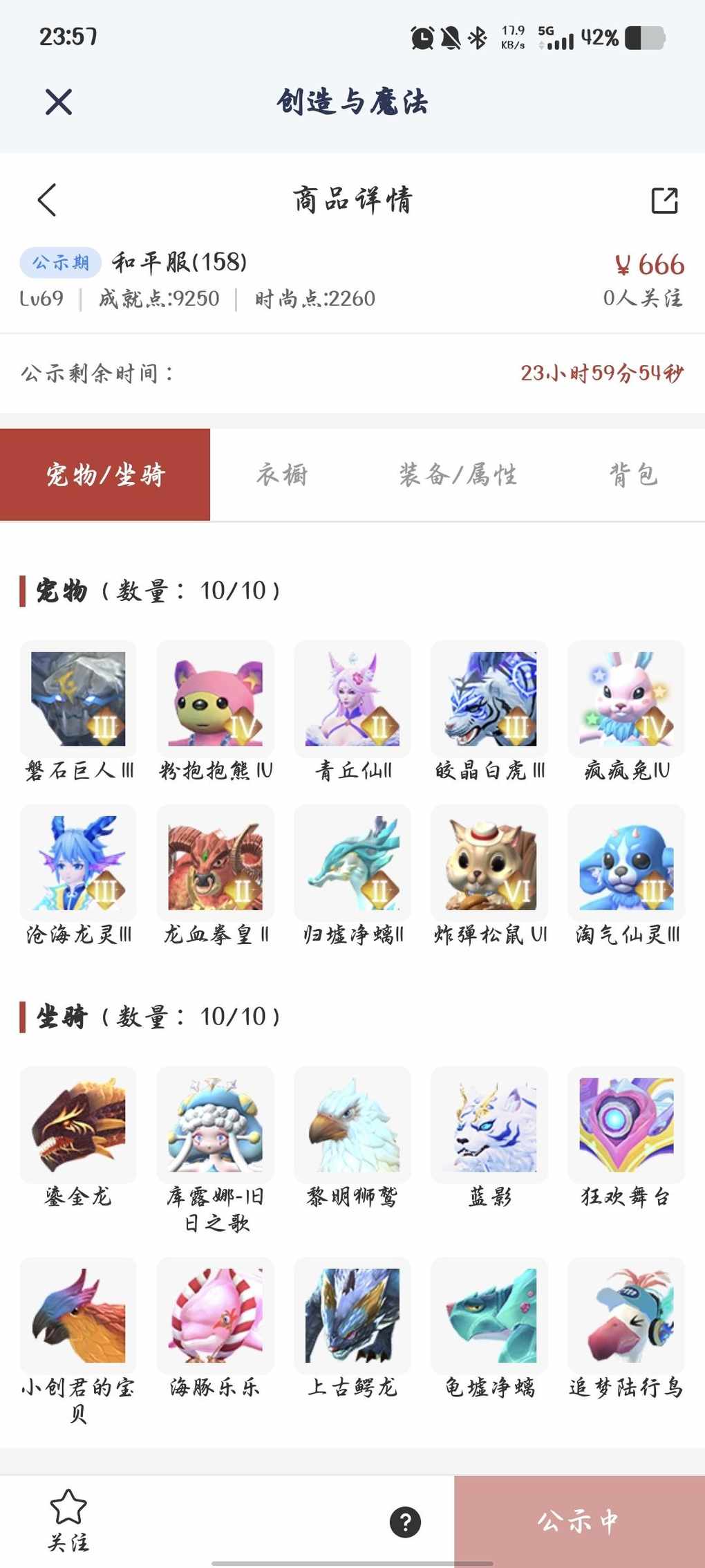The height and width of the screenshot is (1568, 705).
Task: View the 磐石巨人III pet
Action: click(78, 699)
